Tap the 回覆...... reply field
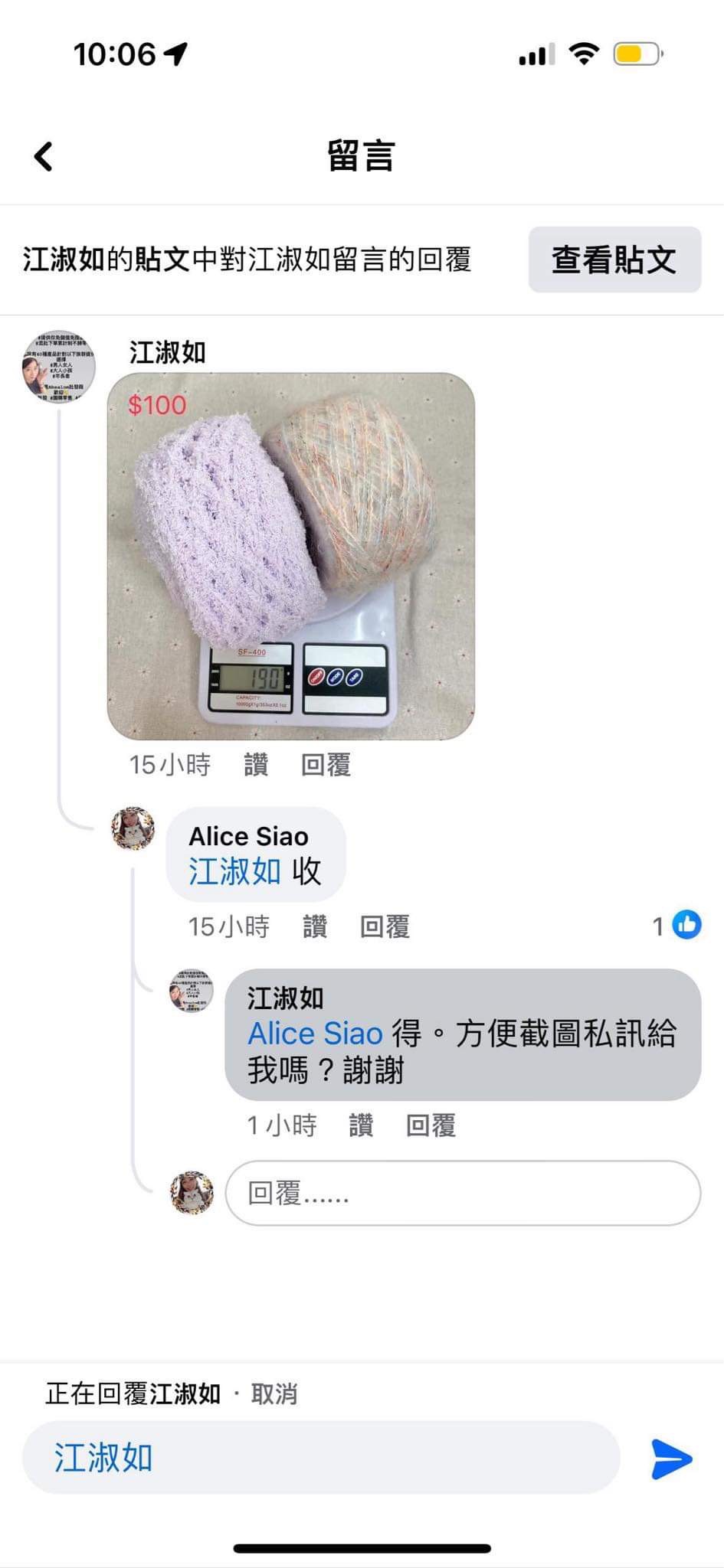Viewport: 724px width, 1568px height. point(463,1193)
